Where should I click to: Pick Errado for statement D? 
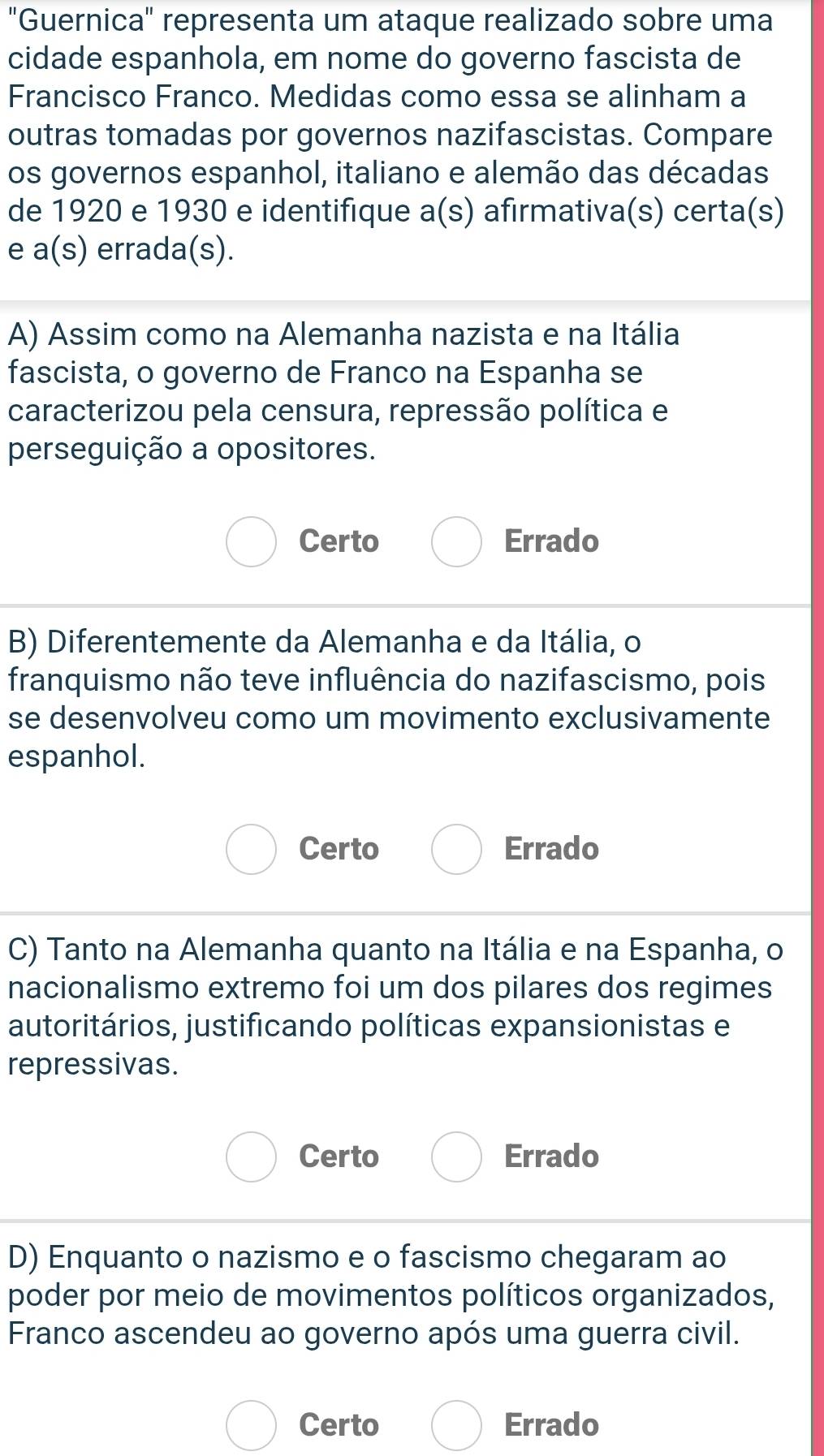[x=456, y=1425]
